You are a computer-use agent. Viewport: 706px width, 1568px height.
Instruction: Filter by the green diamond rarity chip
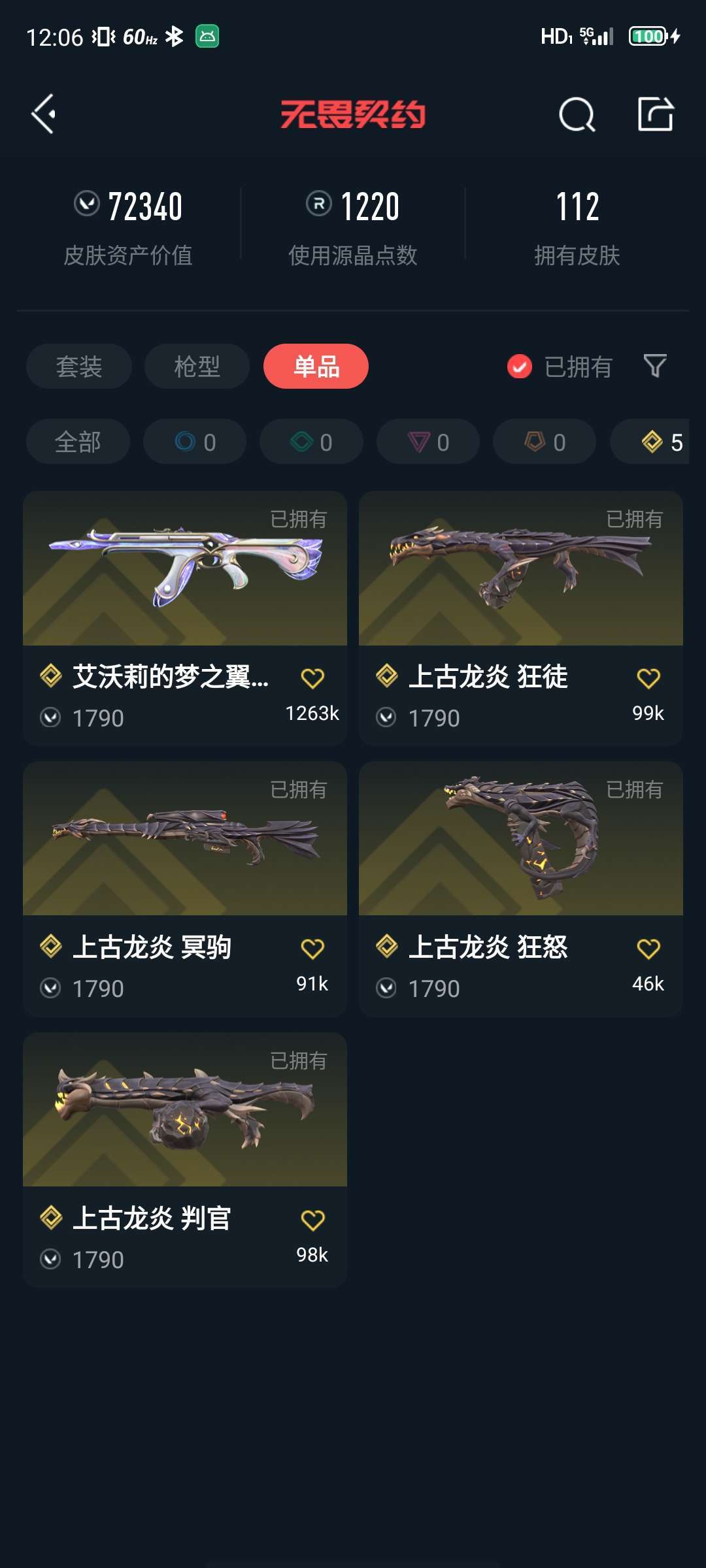pyautogui.click(x=311, y=442)
